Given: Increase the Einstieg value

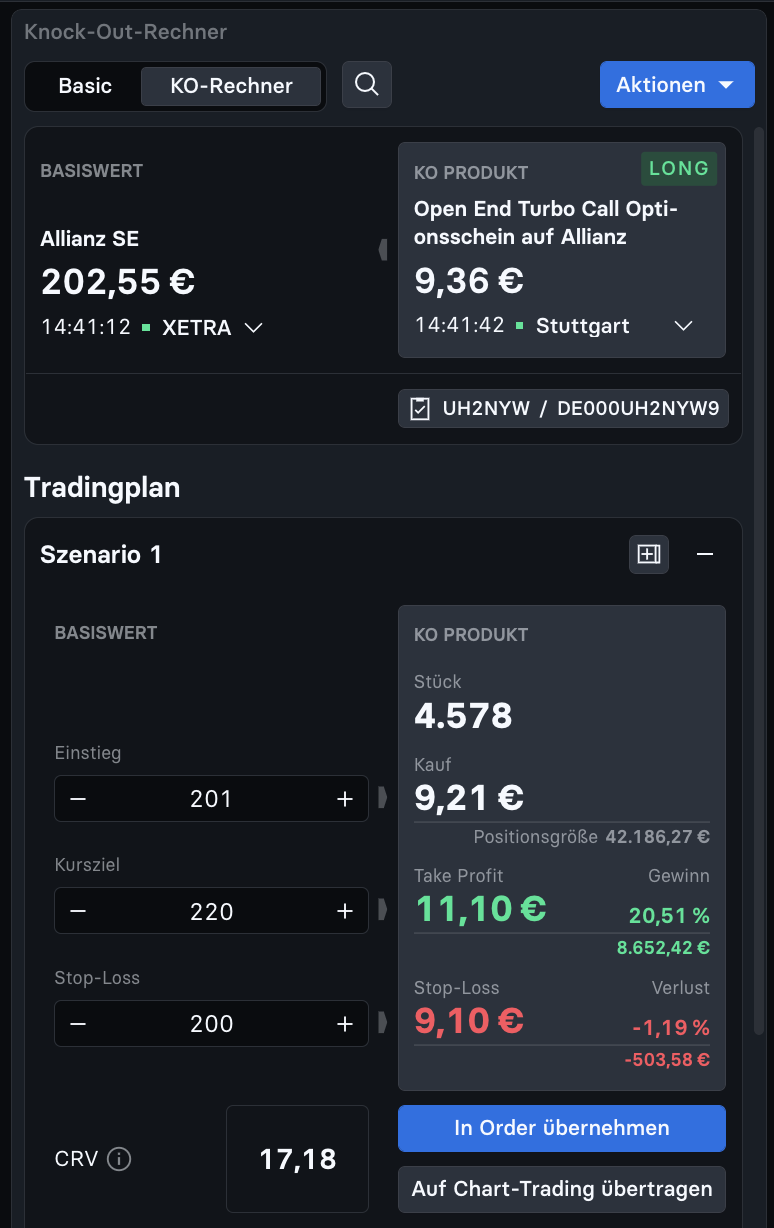Looking at the screenshot, I should pyautogui.click(x=345, y=799).
